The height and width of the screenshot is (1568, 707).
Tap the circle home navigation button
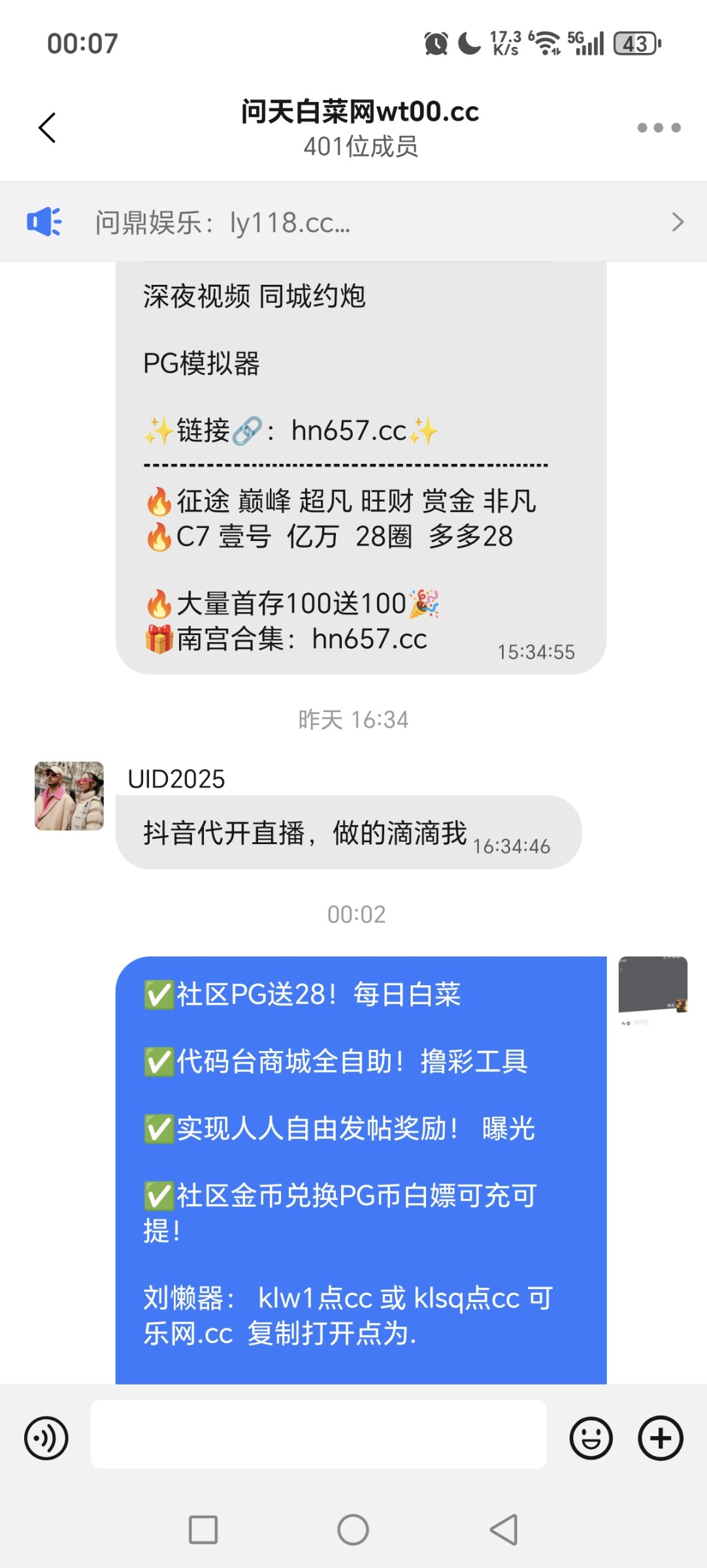coord(353,1529)
